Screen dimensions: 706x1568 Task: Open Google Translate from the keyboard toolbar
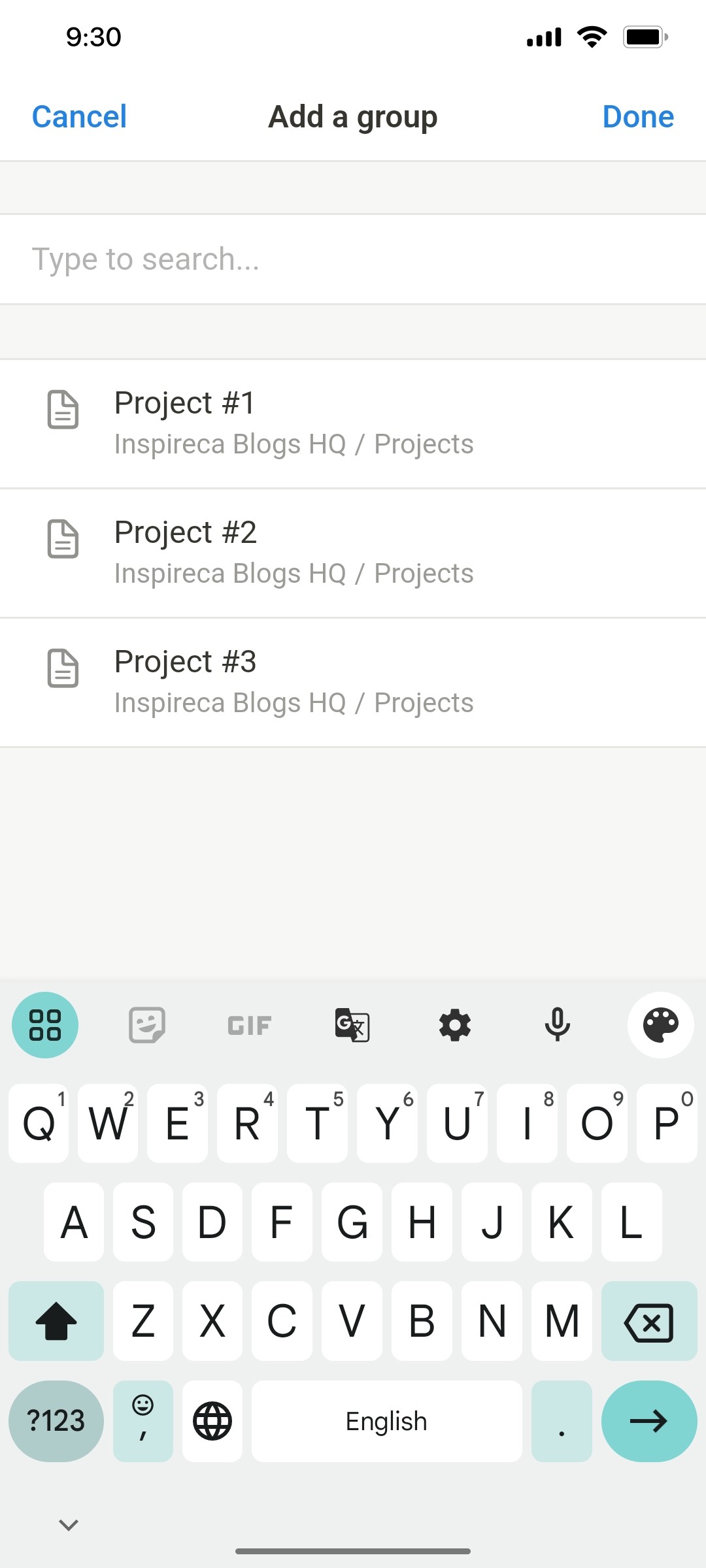pyautogui.click(x=352, y=1024)
